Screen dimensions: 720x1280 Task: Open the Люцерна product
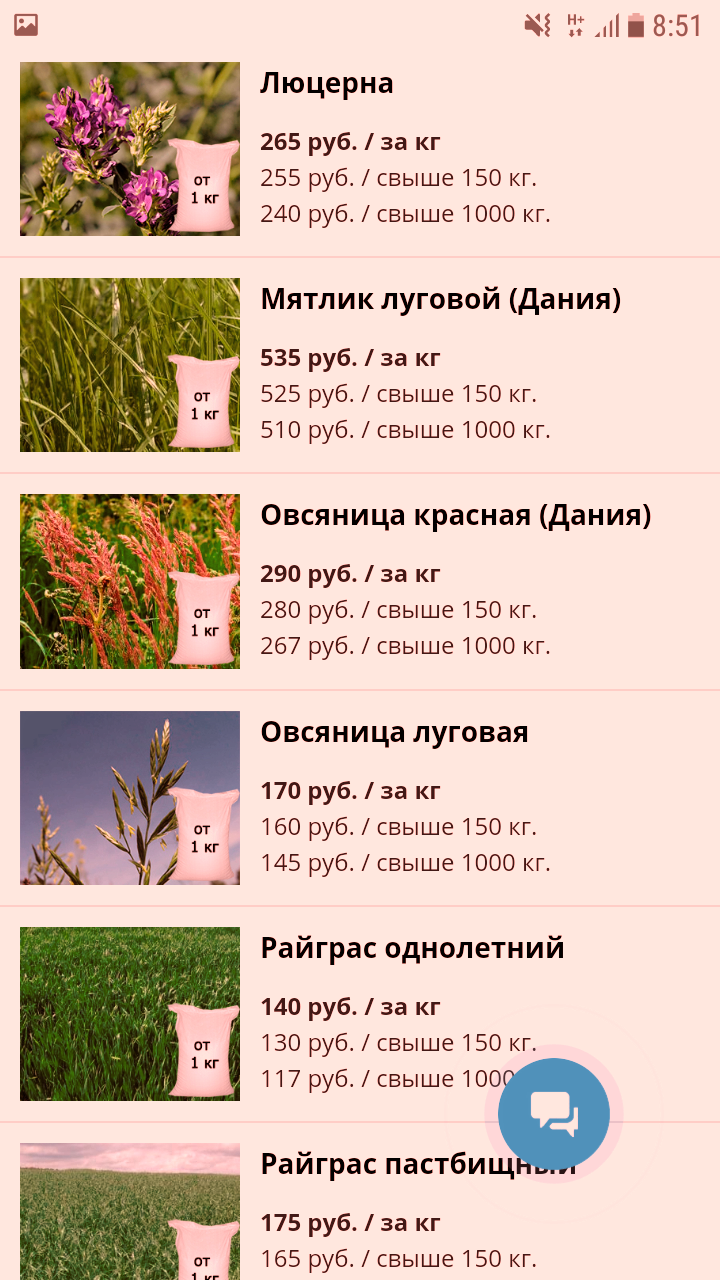[360, 149]
